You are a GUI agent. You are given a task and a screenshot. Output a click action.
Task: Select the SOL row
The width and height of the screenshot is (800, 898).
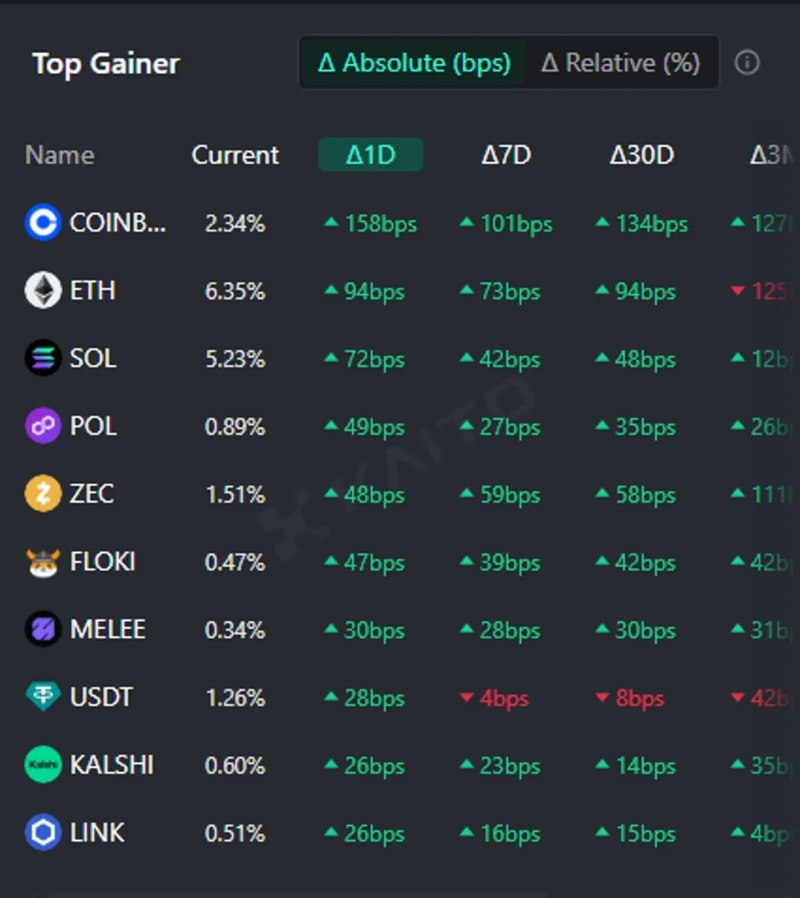92,358
